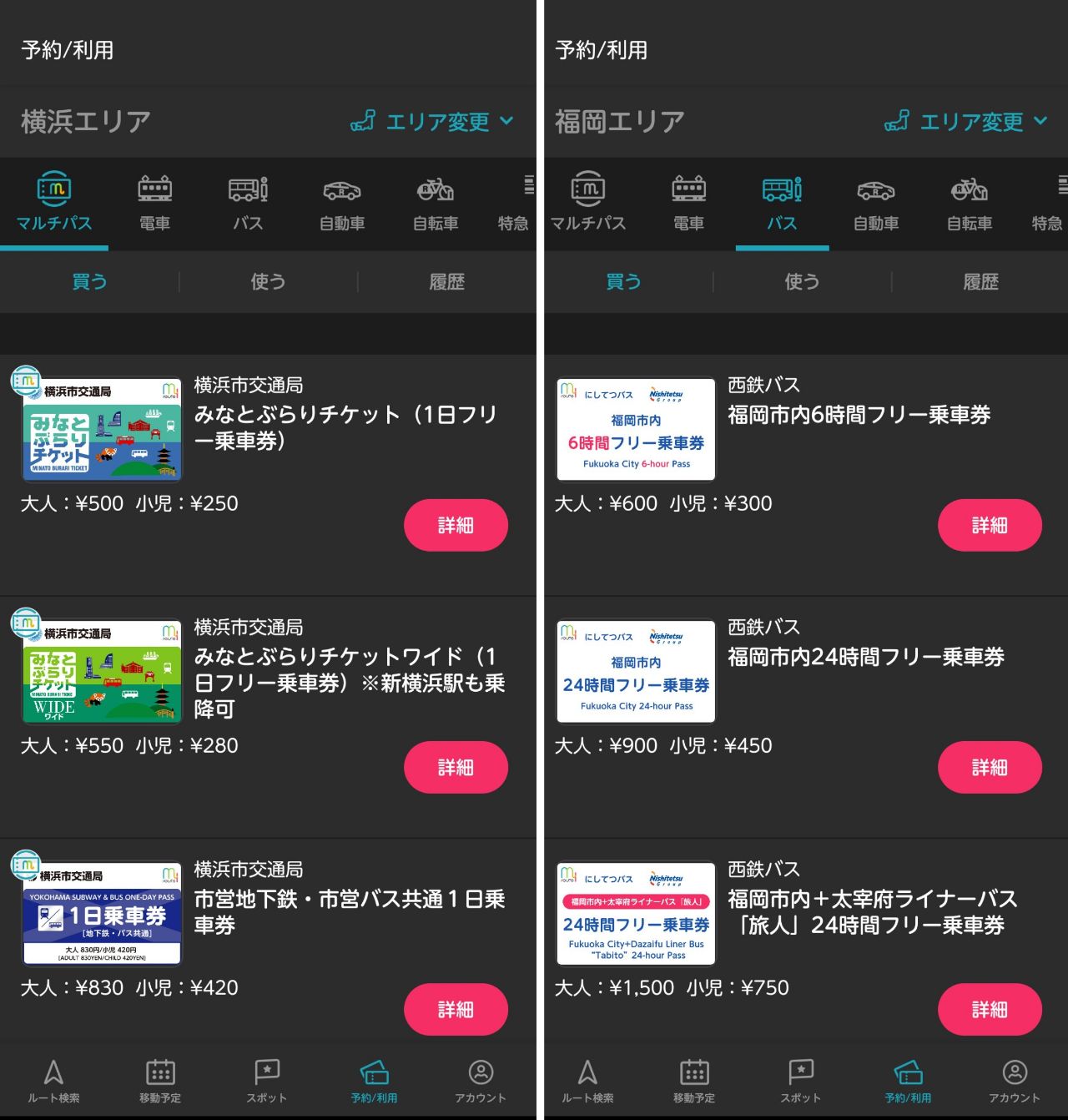Switch to 履歴 tab on the 福岡エリア screen
The height and width of the screenshot is (1120, 1068).
(x=980, y=282)
